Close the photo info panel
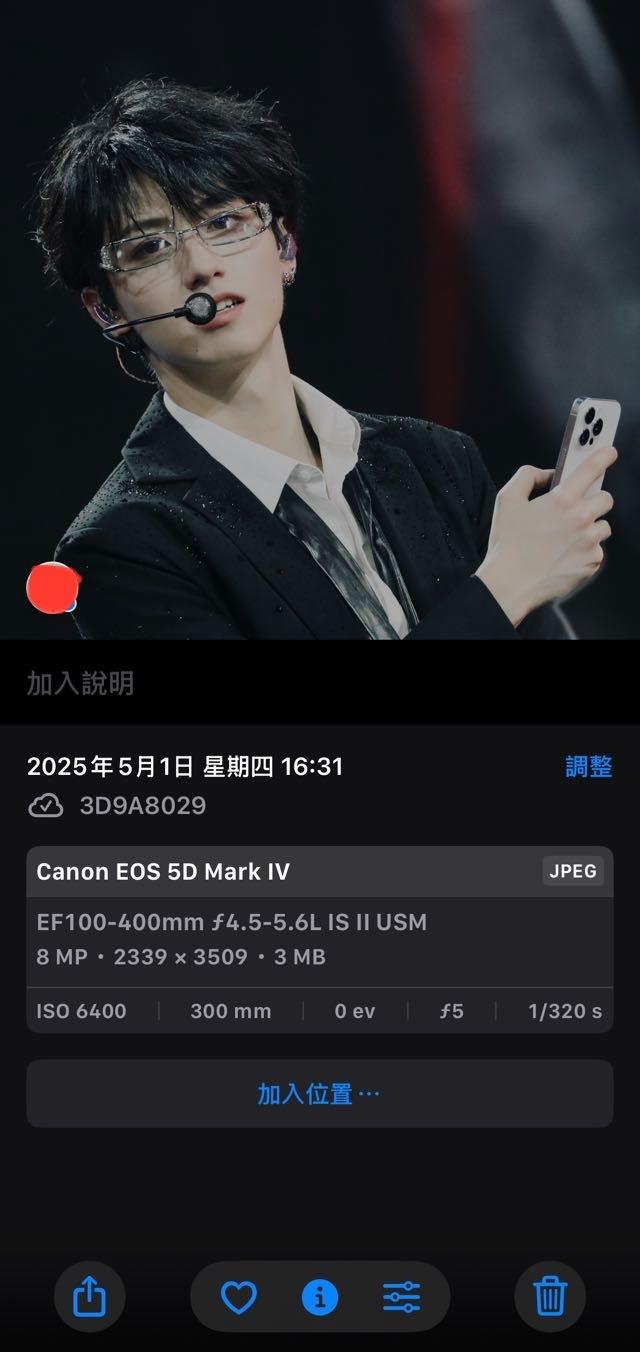Image resolution: width=640 pixels, height=1352 pixels. coord(320,1298)
